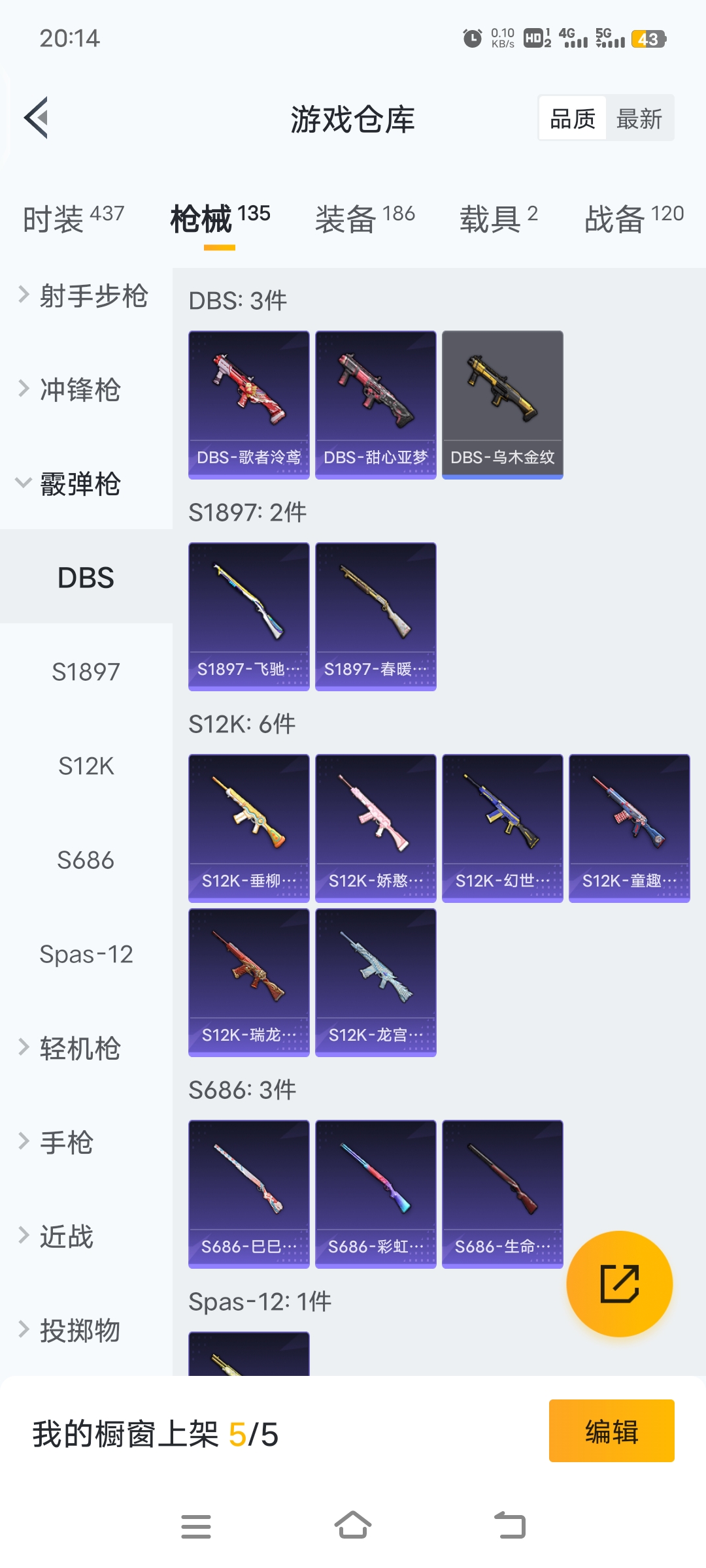706x1568 pixels.
Task: Switch to the 装备 tab
Action: tap(365, 218)
